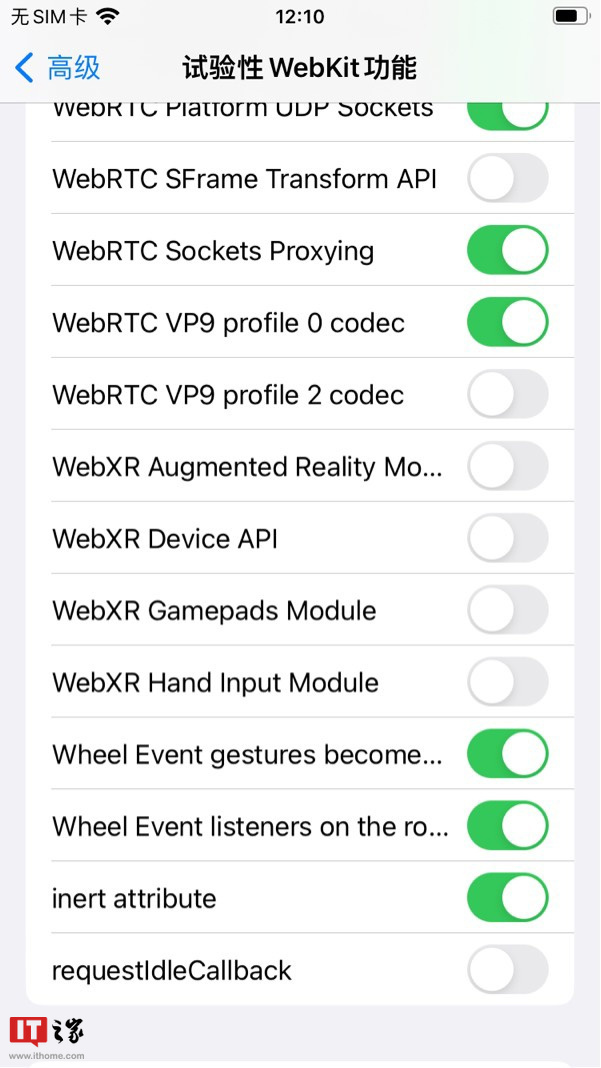Disable Wheel Event gestures become switch
Image resolution: width=601 pixels, height=1068 pixels.
pyautogui.click(x=507, y=755)
